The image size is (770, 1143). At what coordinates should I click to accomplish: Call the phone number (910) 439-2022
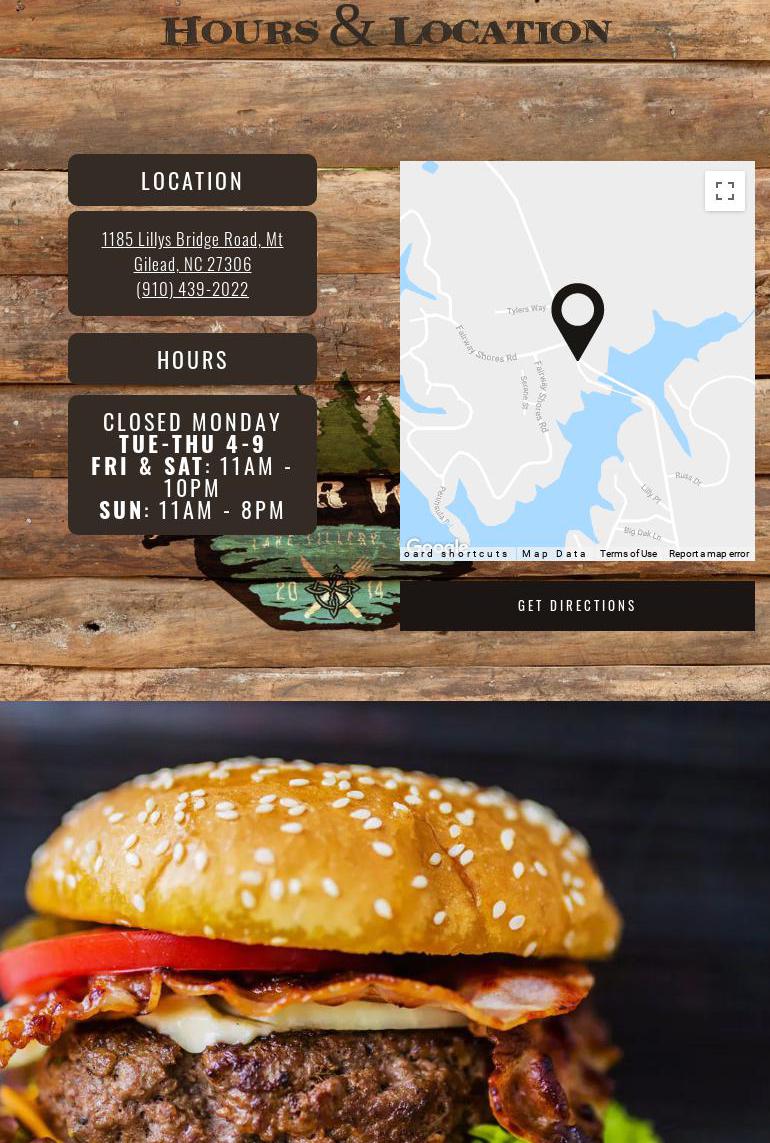(x=192, y=289)
